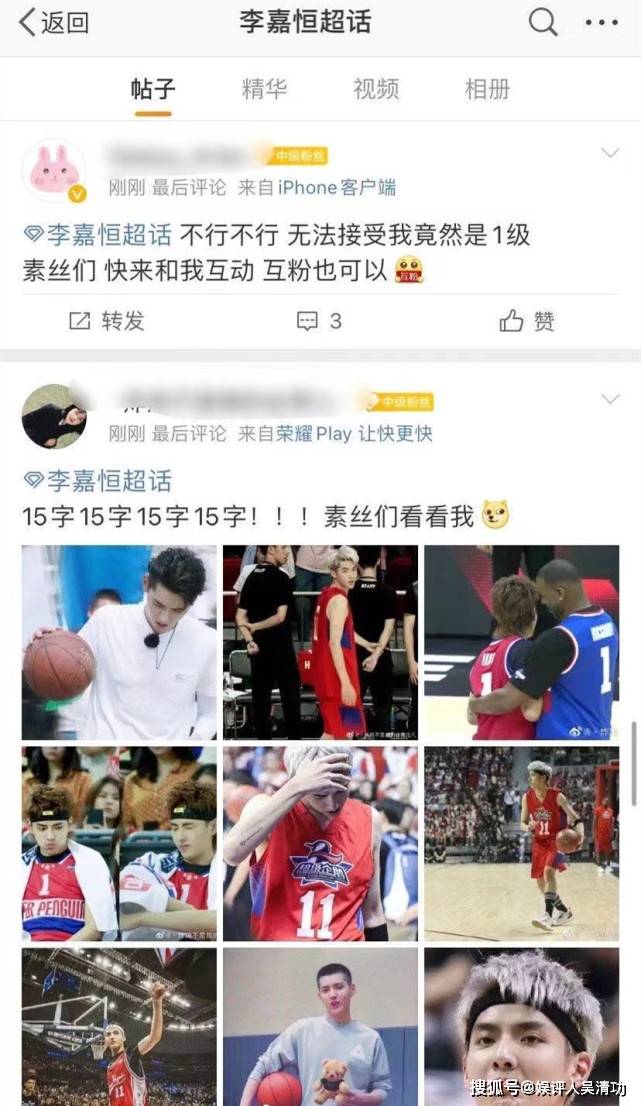The height and width of the screenshot is (1106, 641).
Task: Switch to the 精华 tab
Action: click(264, 89)
